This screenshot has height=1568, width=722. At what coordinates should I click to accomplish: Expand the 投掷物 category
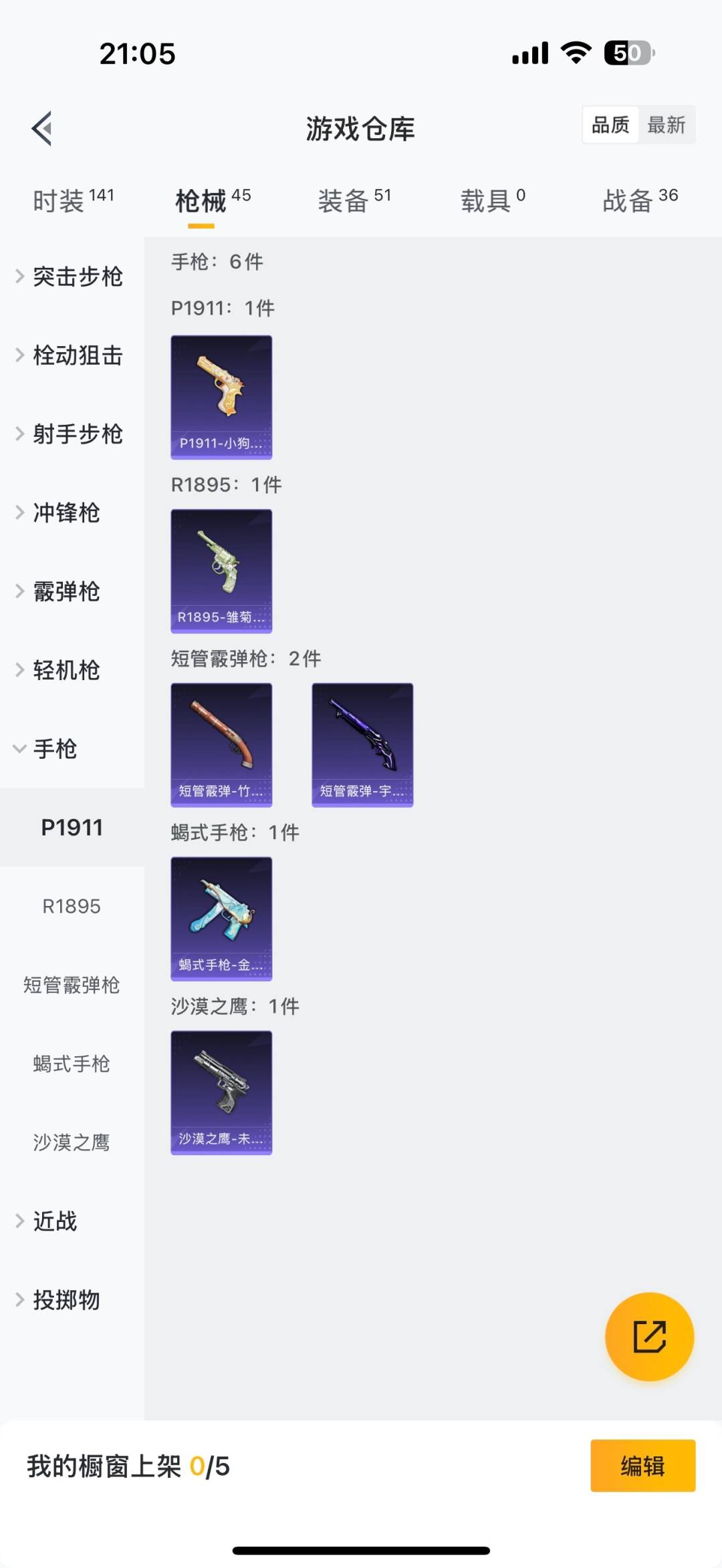coord(67,1300)
